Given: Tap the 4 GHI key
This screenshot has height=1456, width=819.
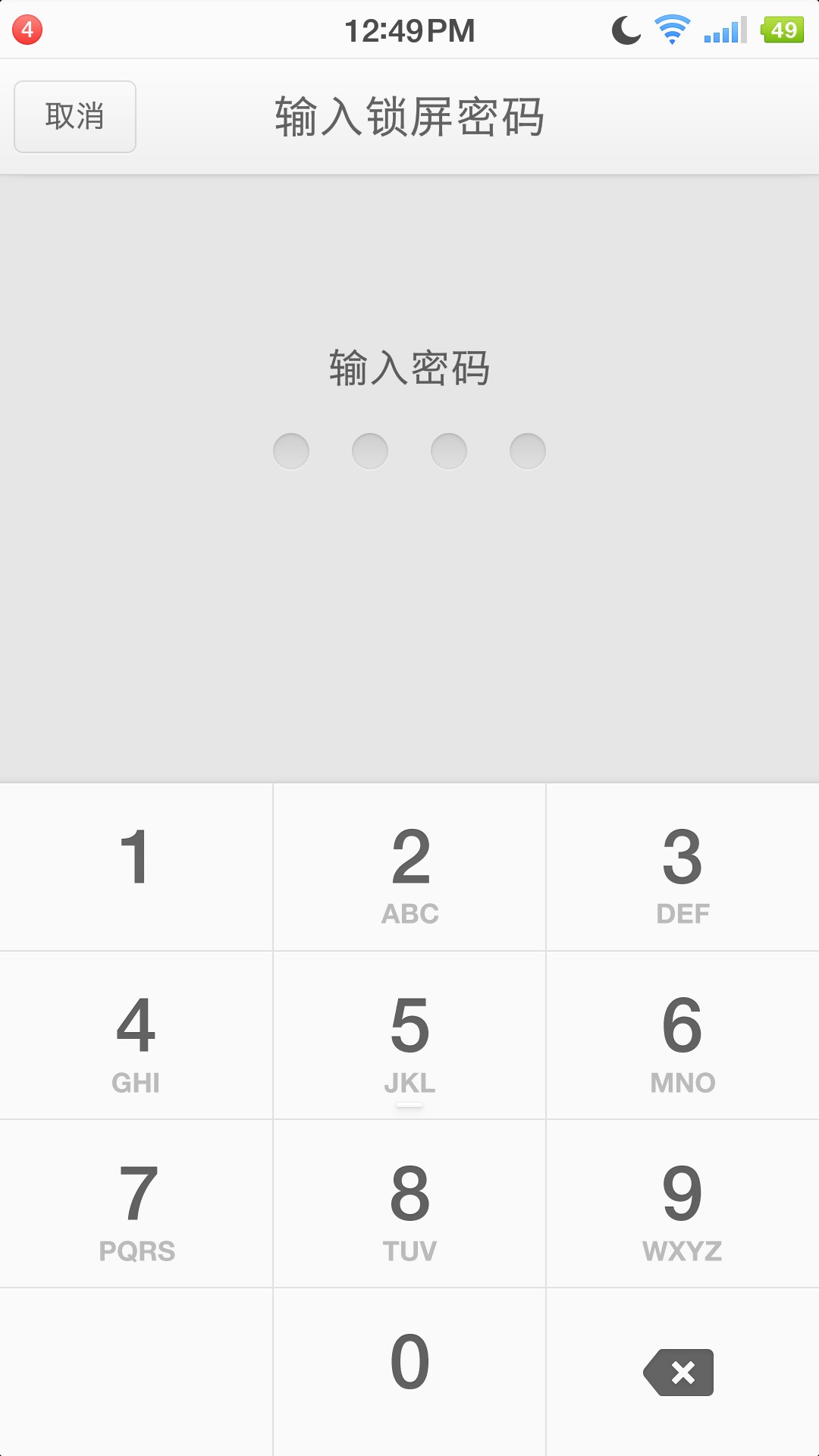Looking at the screenshot, I should tap(136, 1036).
